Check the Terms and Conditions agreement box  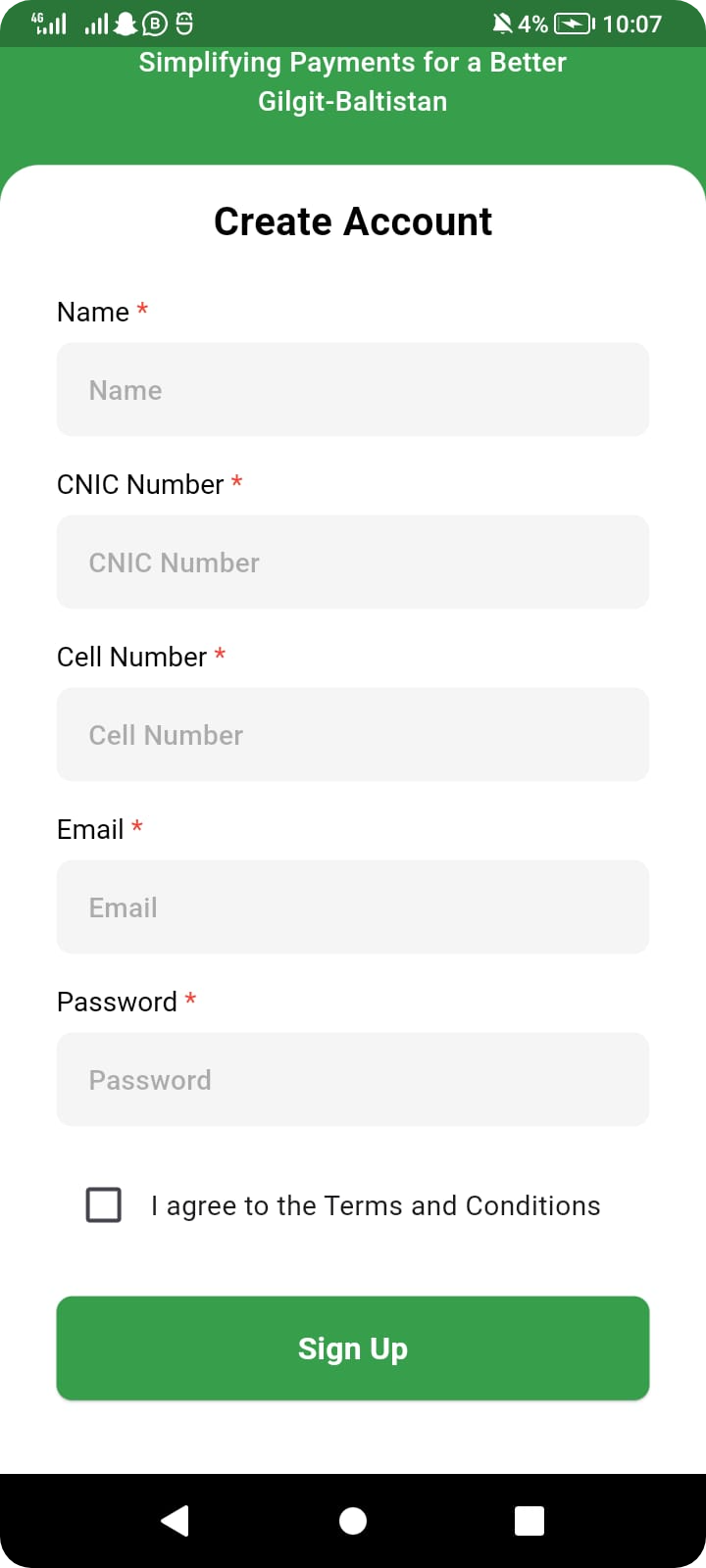104,1205
